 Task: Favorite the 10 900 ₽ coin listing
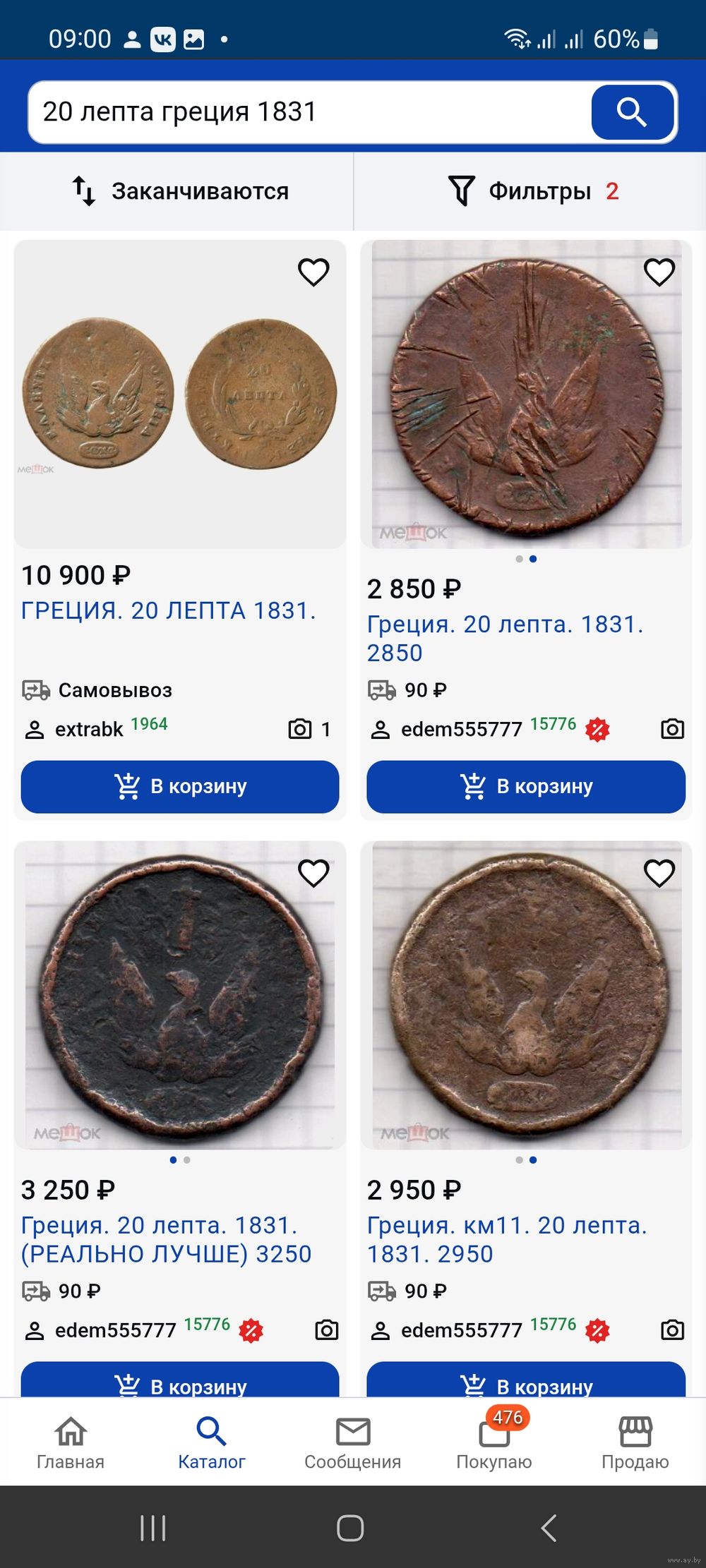(313, 272)
